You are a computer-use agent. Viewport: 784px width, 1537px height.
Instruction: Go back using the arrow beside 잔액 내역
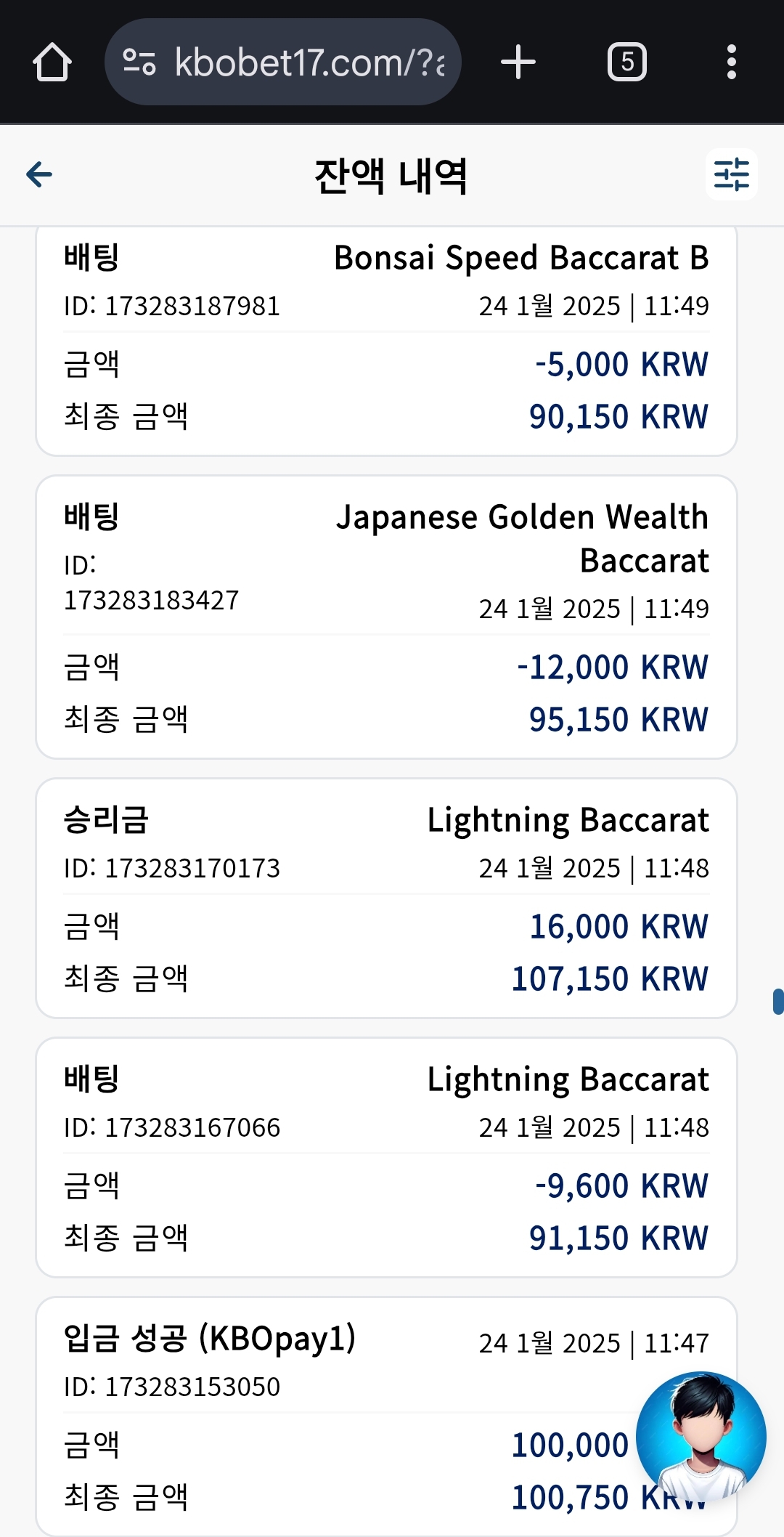pyautogui.click(x=39, y=174)
